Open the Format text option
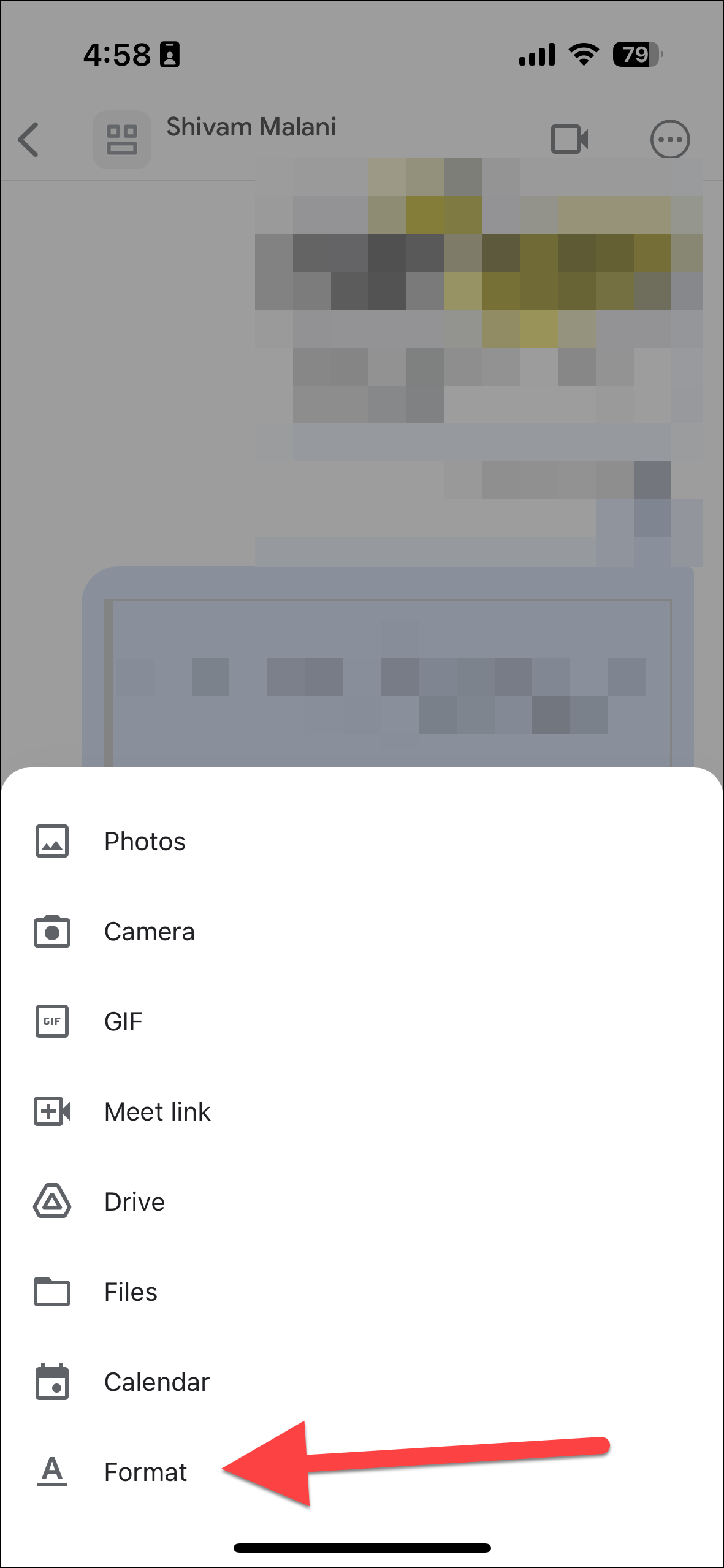Screen dimensions: 724x1568 (x=145, y=1472)
